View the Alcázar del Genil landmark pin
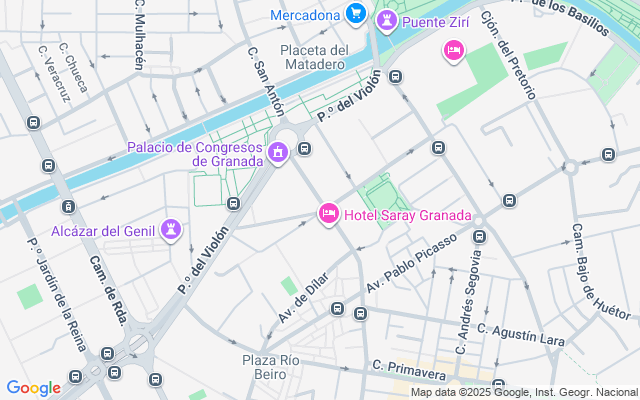640x400 pixels. (x=172, y=229)
